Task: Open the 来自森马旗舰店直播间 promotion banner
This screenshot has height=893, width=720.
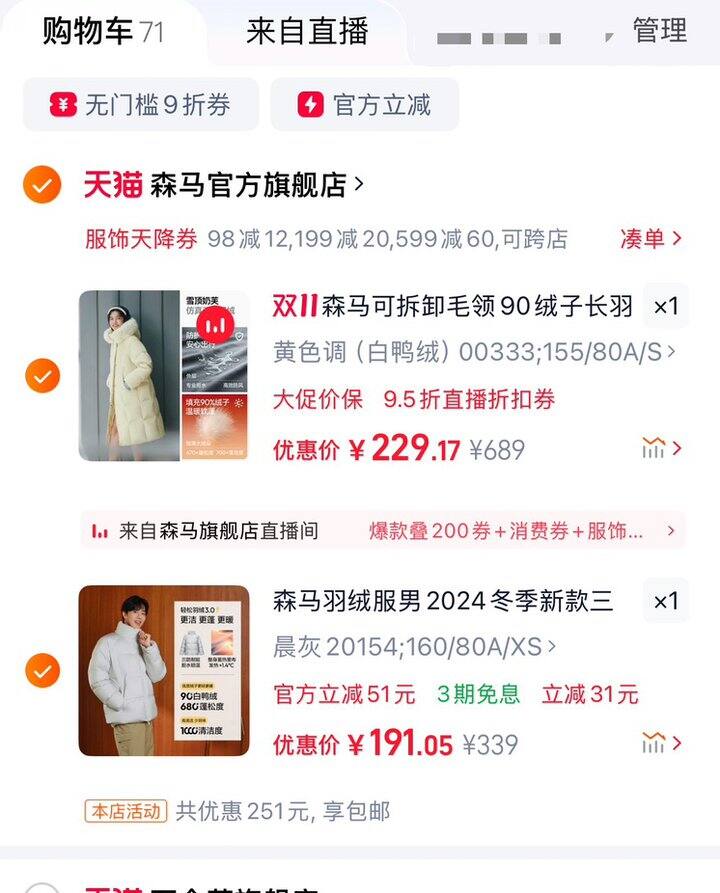Action: pos(383,531)
